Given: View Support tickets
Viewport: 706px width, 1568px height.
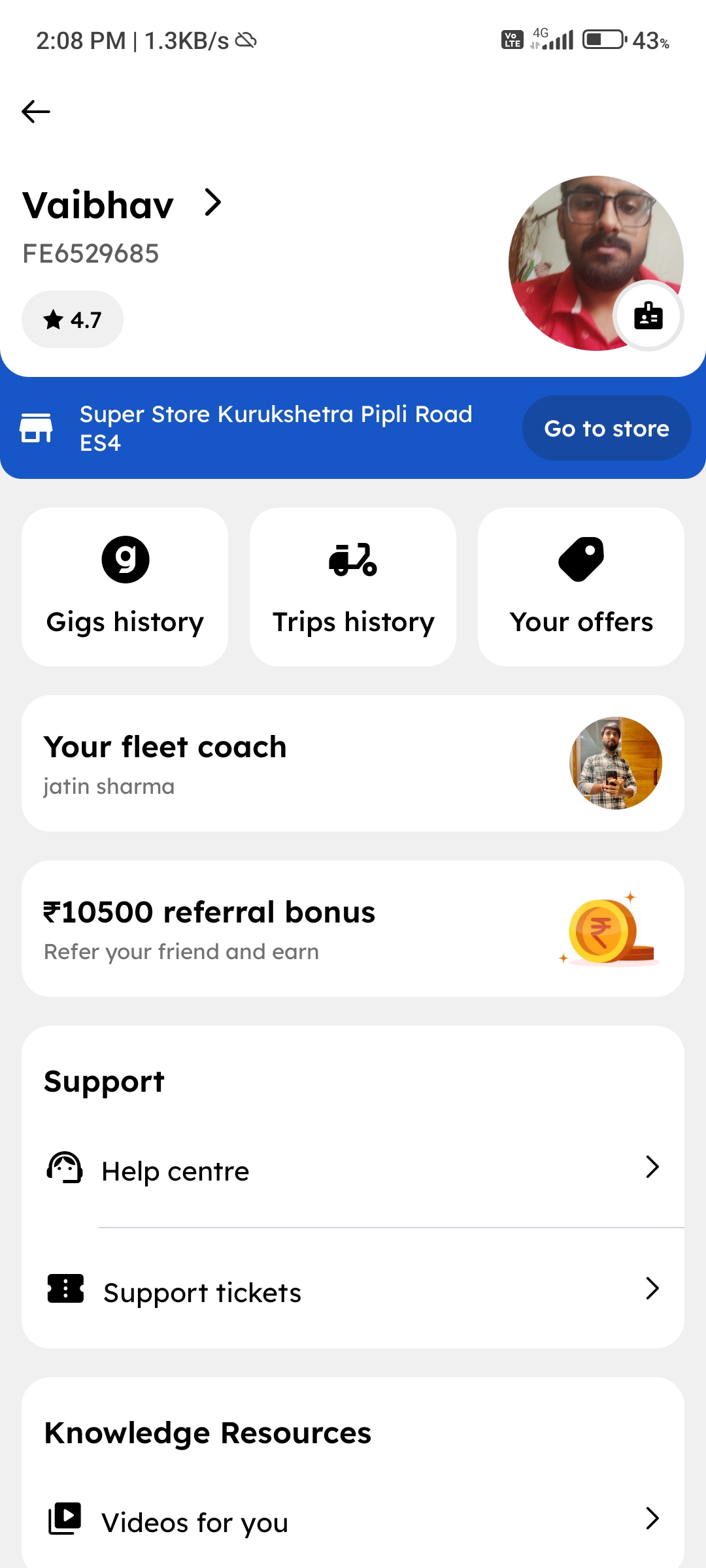Looking at the screenshot, I should 353,1292.
